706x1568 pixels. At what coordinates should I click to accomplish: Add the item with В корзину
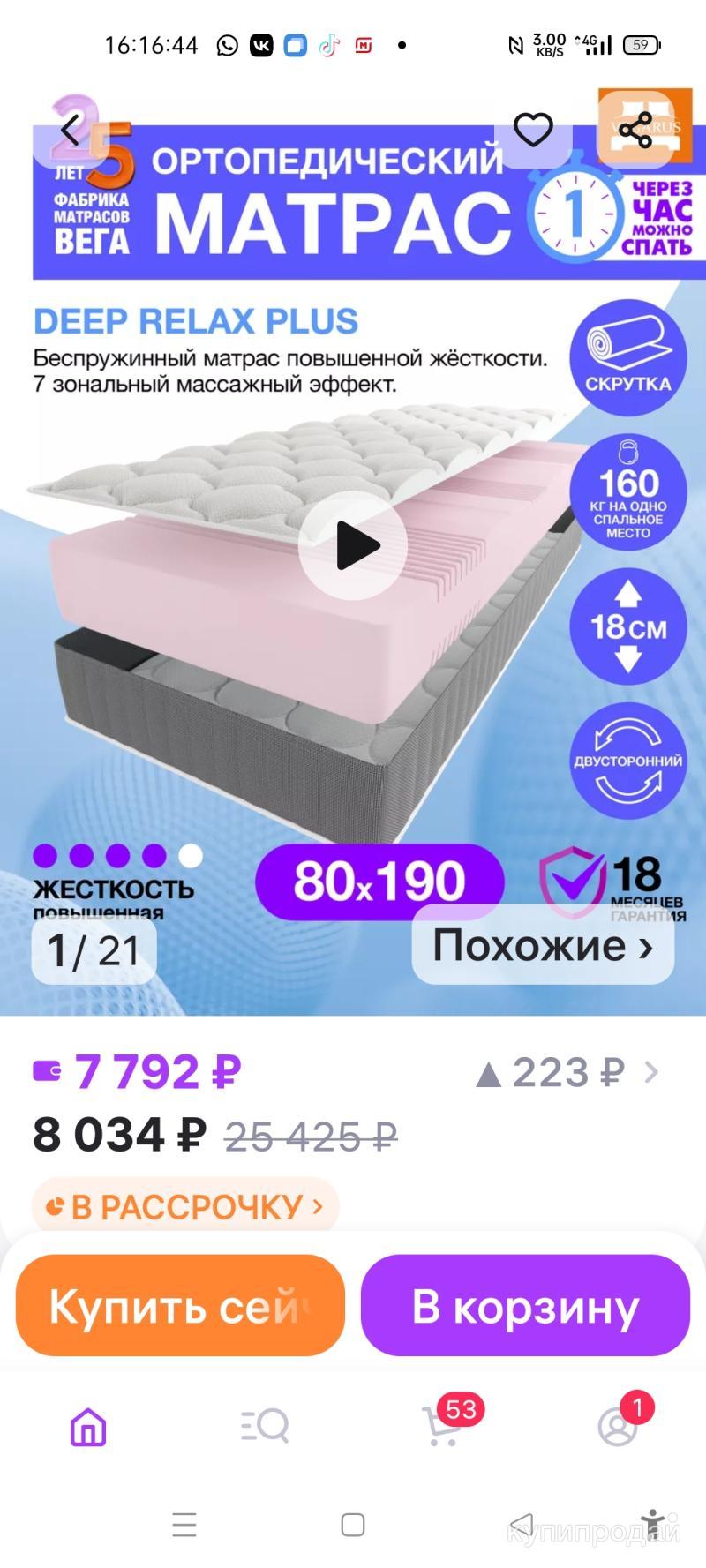tap(525, 1306)
